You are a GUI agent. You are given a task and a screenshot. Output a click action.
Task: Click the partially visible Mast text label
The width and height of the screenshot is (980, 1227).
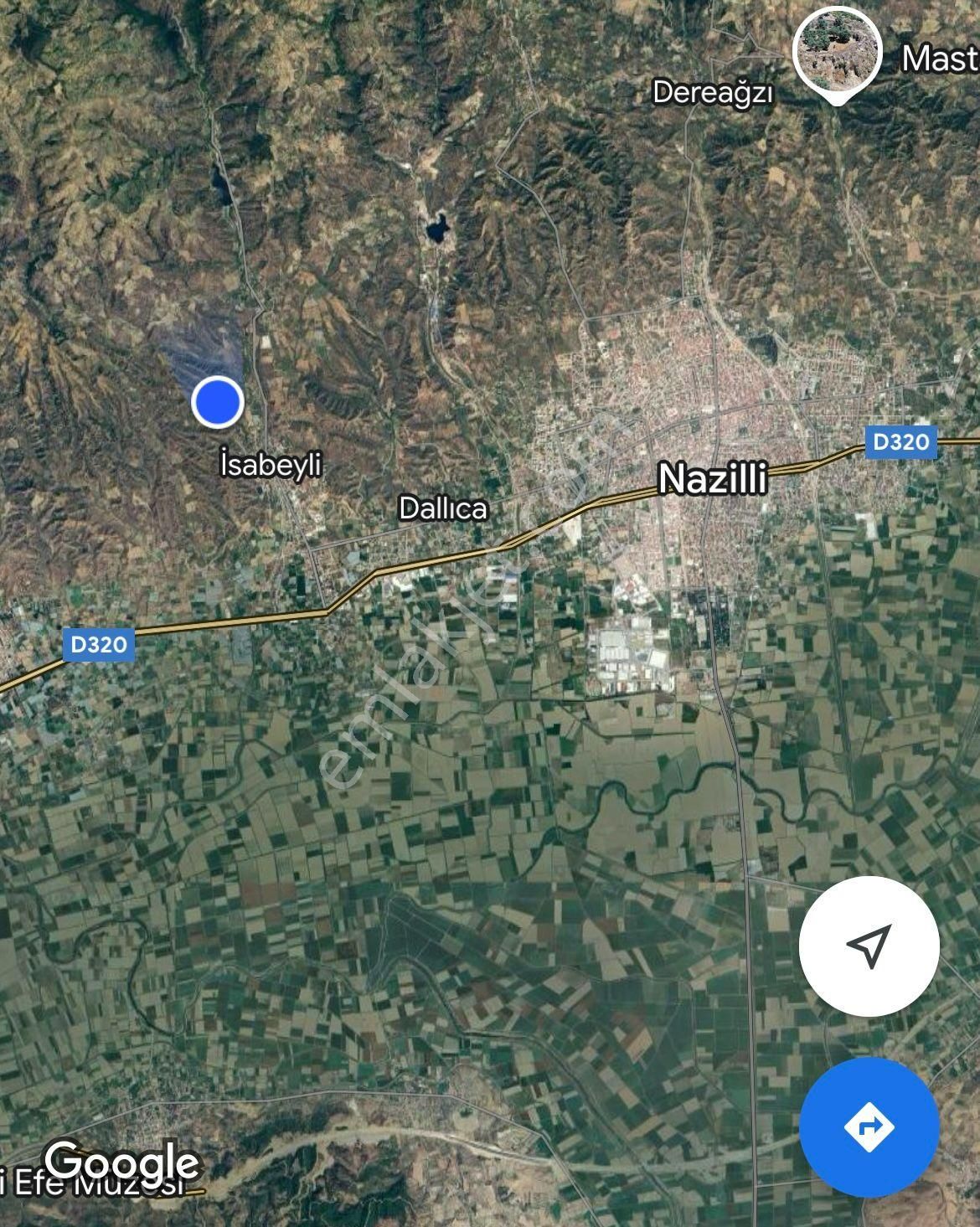coord(940,59)
